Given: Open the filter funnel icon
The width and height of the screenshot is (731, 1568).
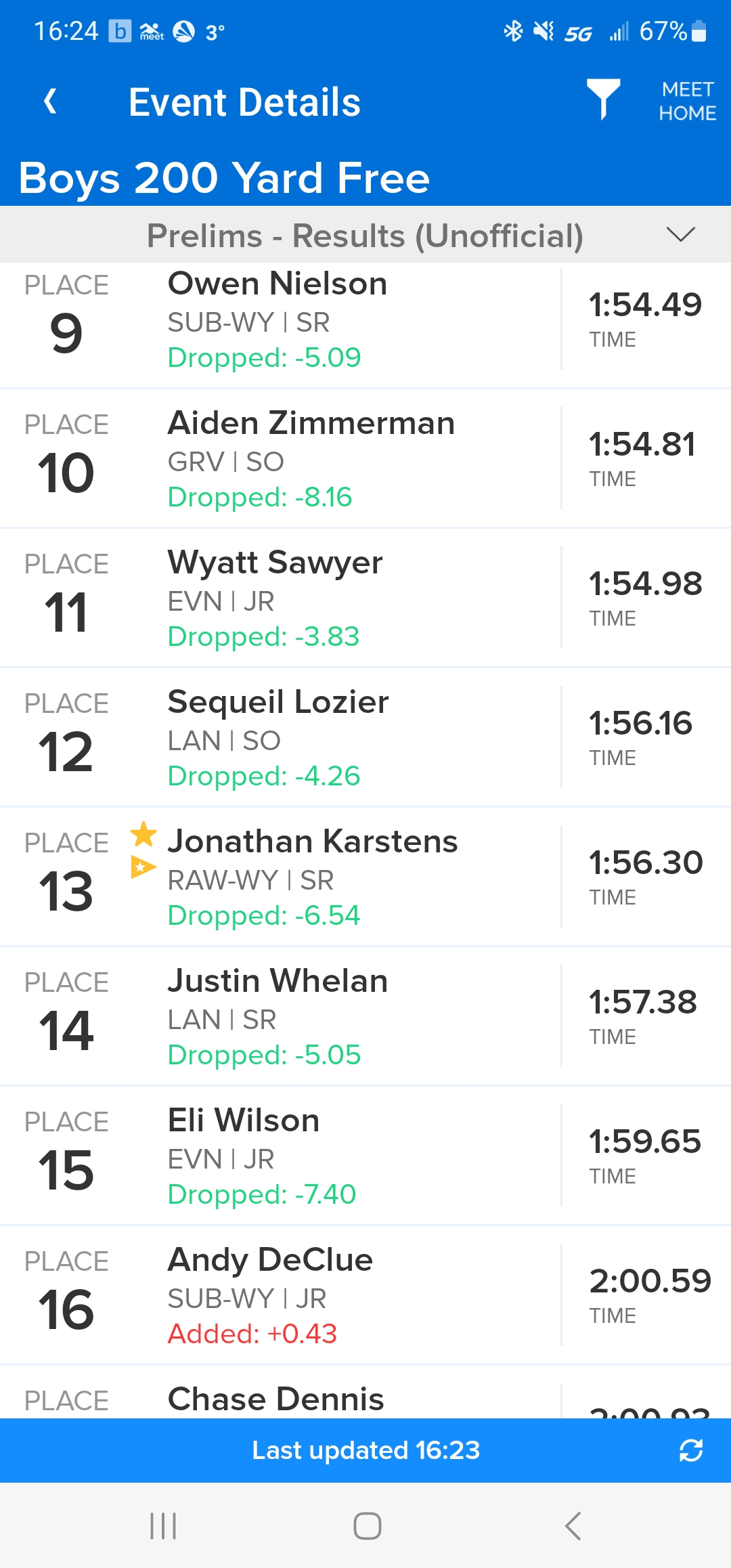Looking at the screenshot, I should (603, 100).
